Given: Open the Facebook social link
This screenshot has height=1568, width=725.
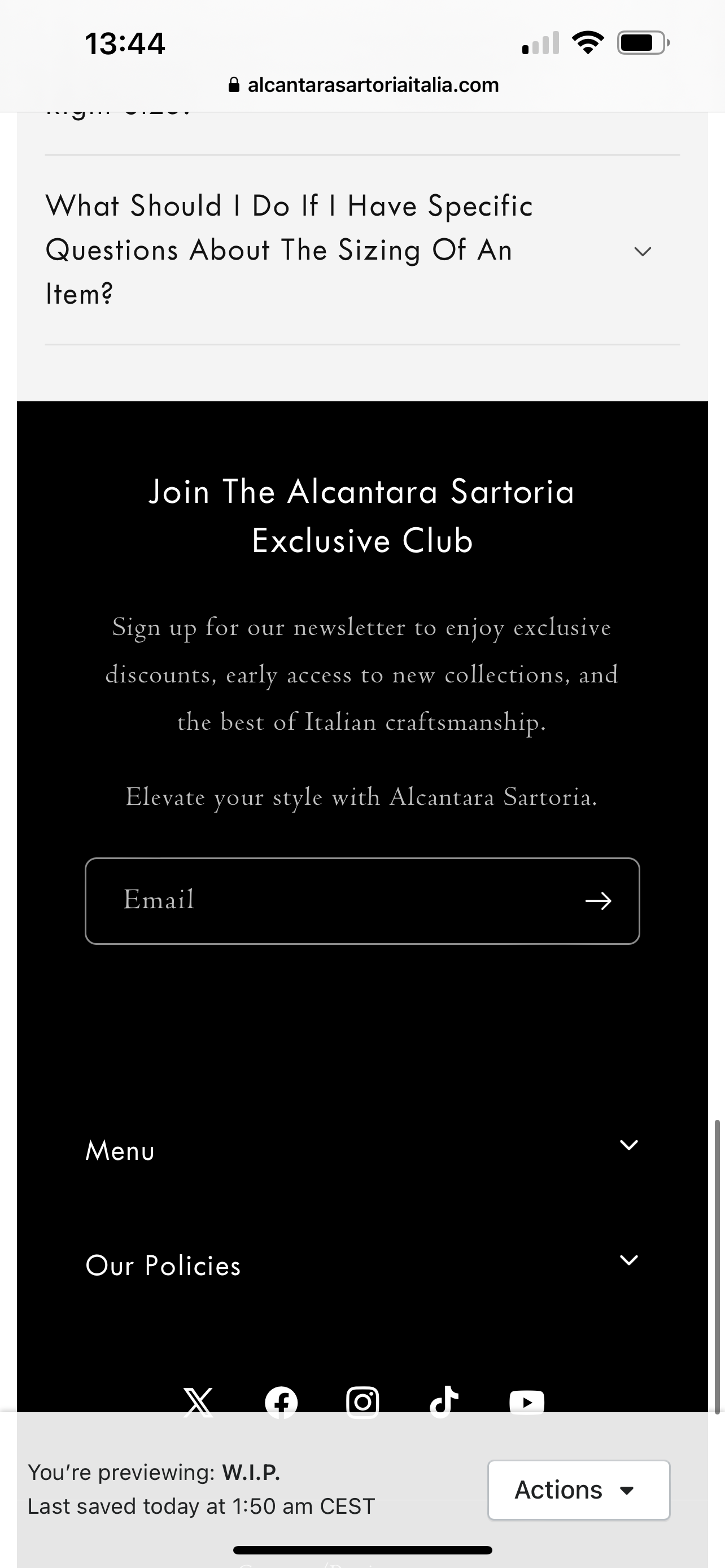Looking at the screenshot, I should click(x=281, y=1401).
